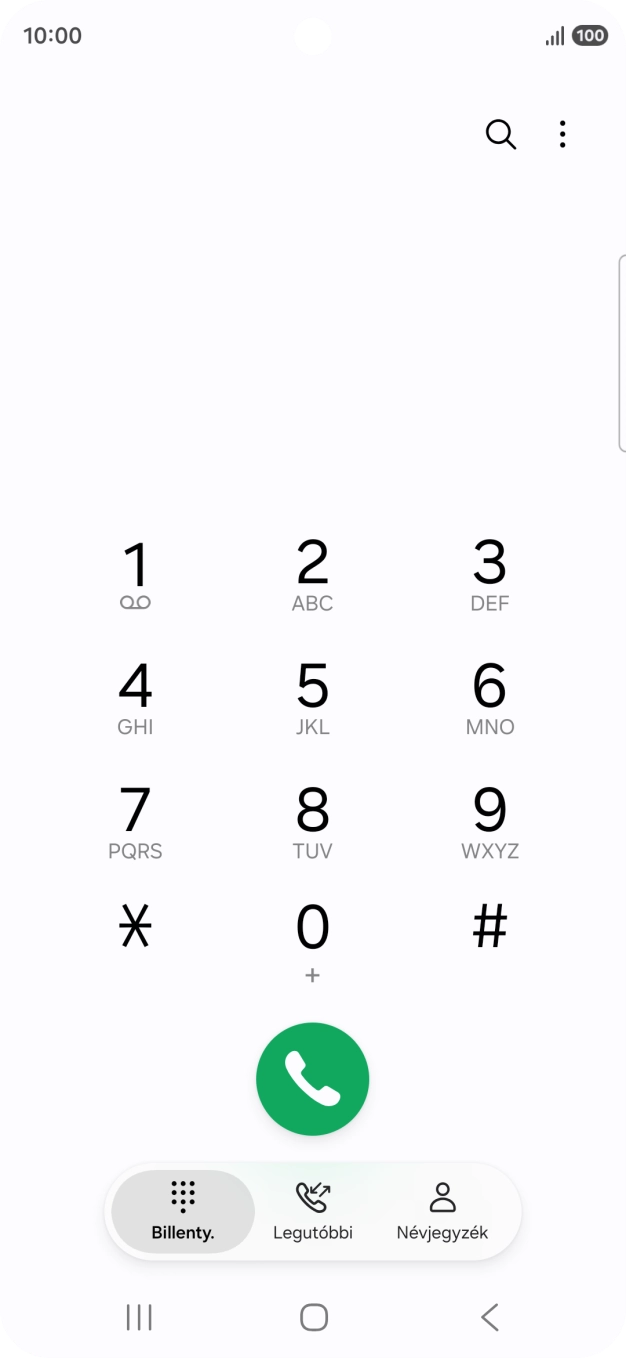
Task: Tap the 4 GHI key
Action: 136,698
